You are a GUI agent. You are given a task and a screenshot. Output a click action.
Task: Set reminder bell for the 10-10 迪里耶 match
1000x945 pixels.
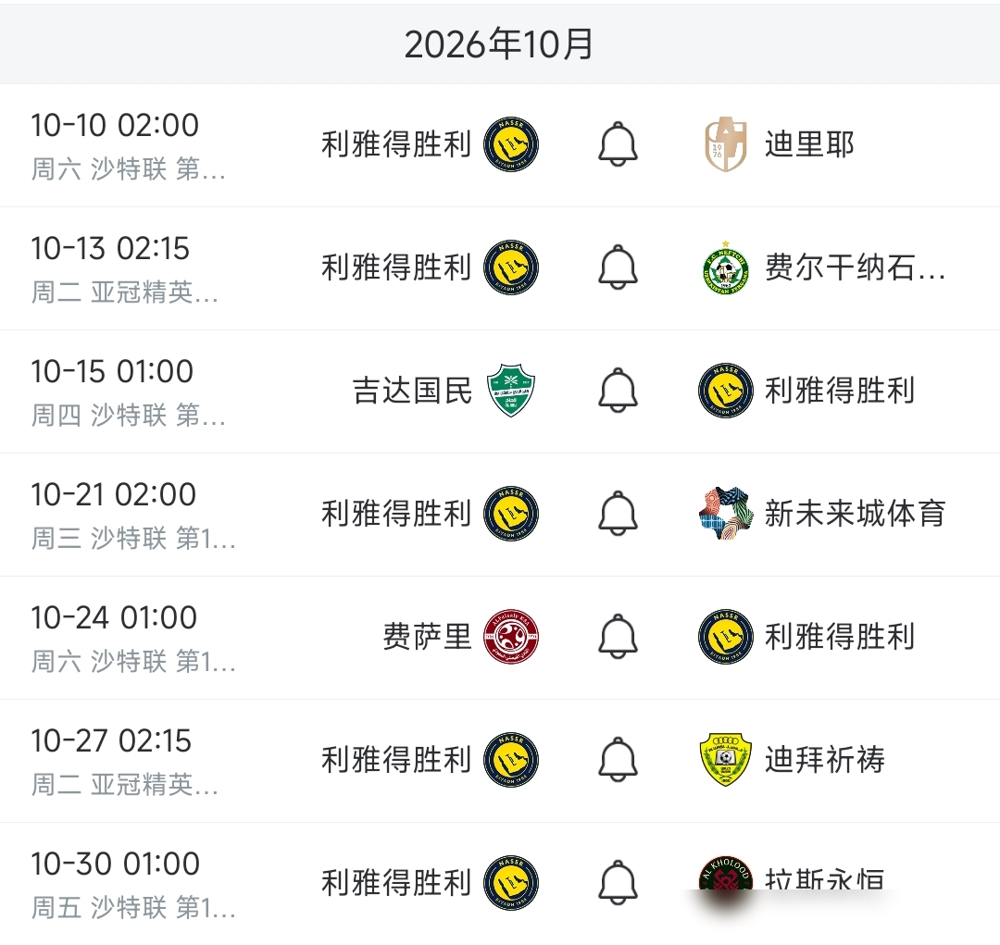(x=617, y=144)
